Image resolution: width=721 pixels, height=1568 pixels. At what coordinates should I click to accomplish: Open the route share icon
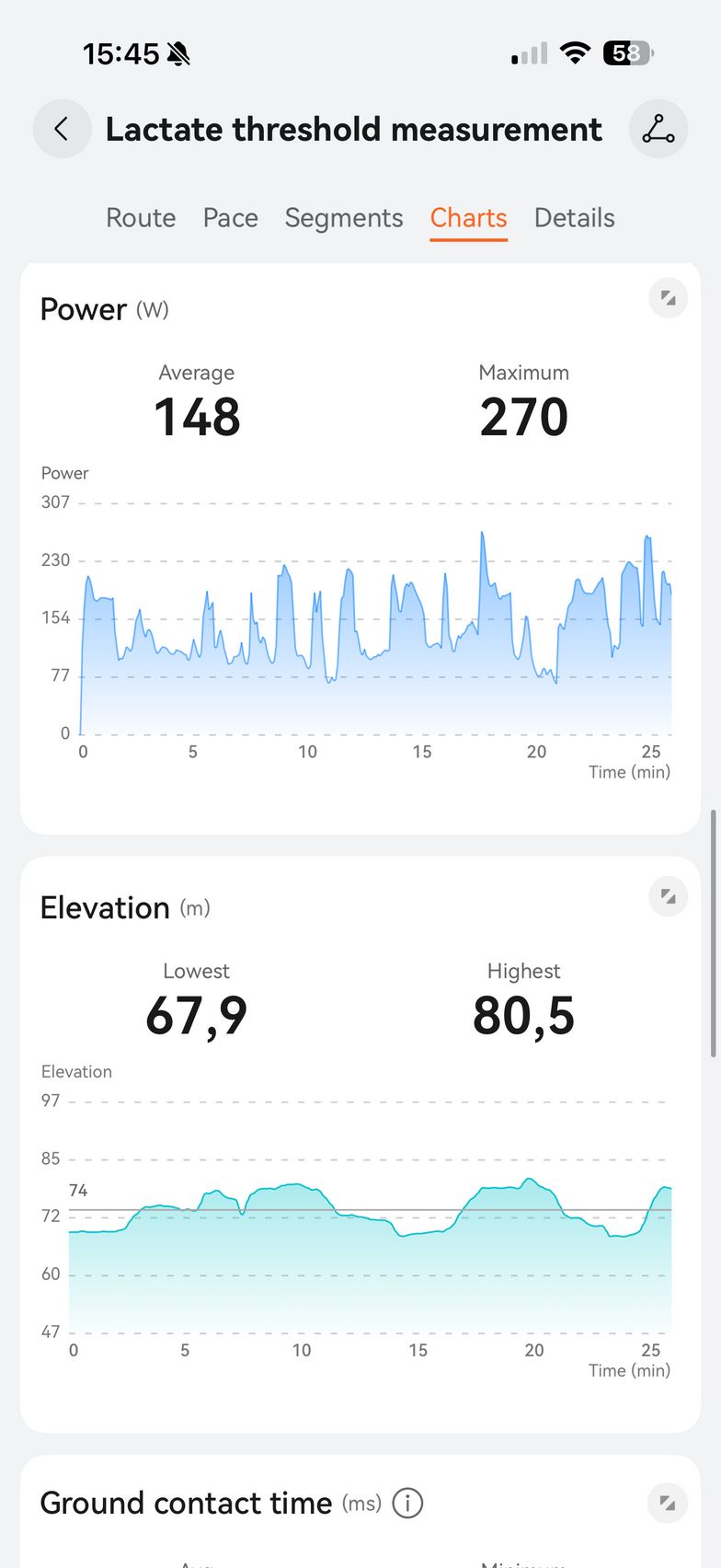click(x=658, y=129)
